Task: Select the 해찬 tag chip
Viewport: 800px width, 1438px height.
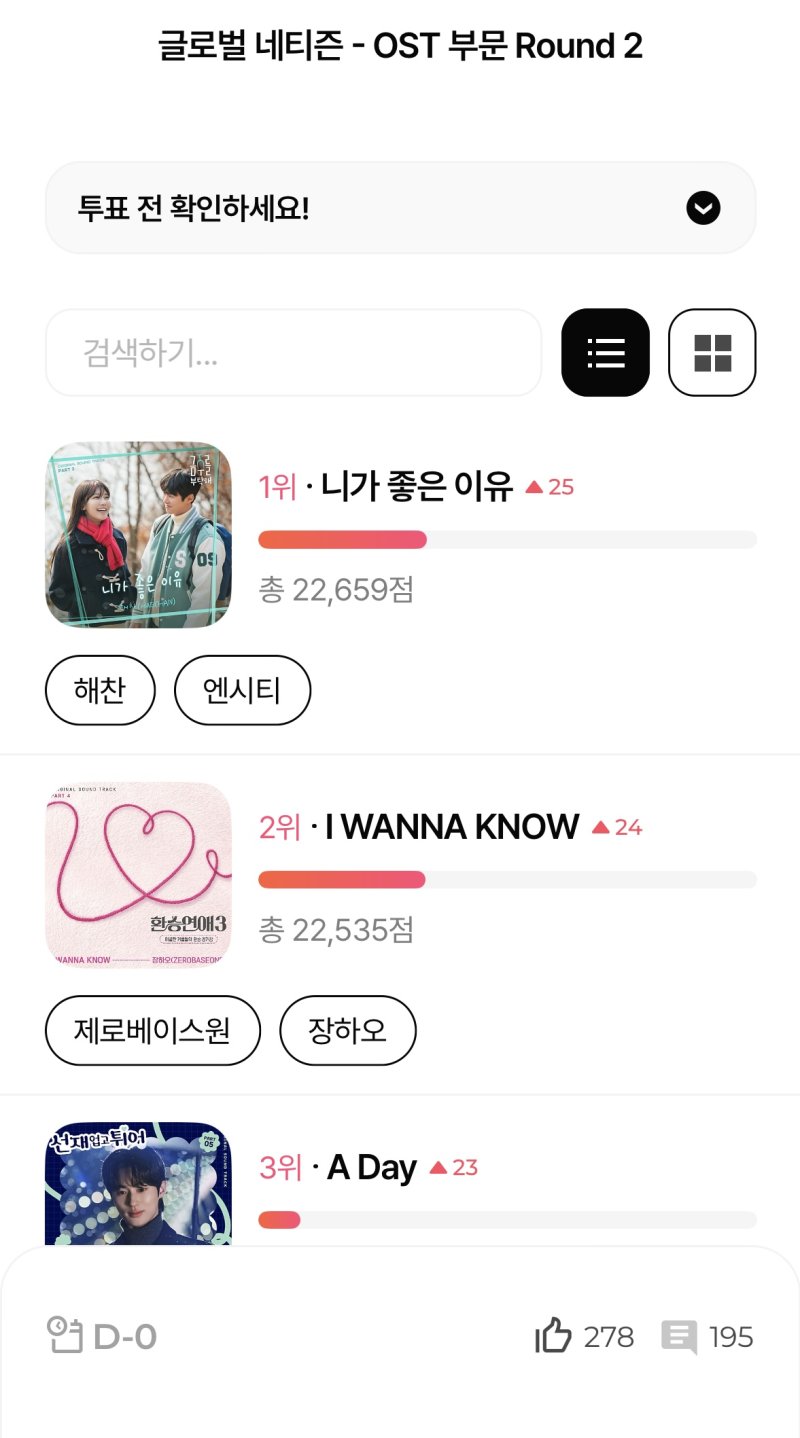Action: (100, 690)
